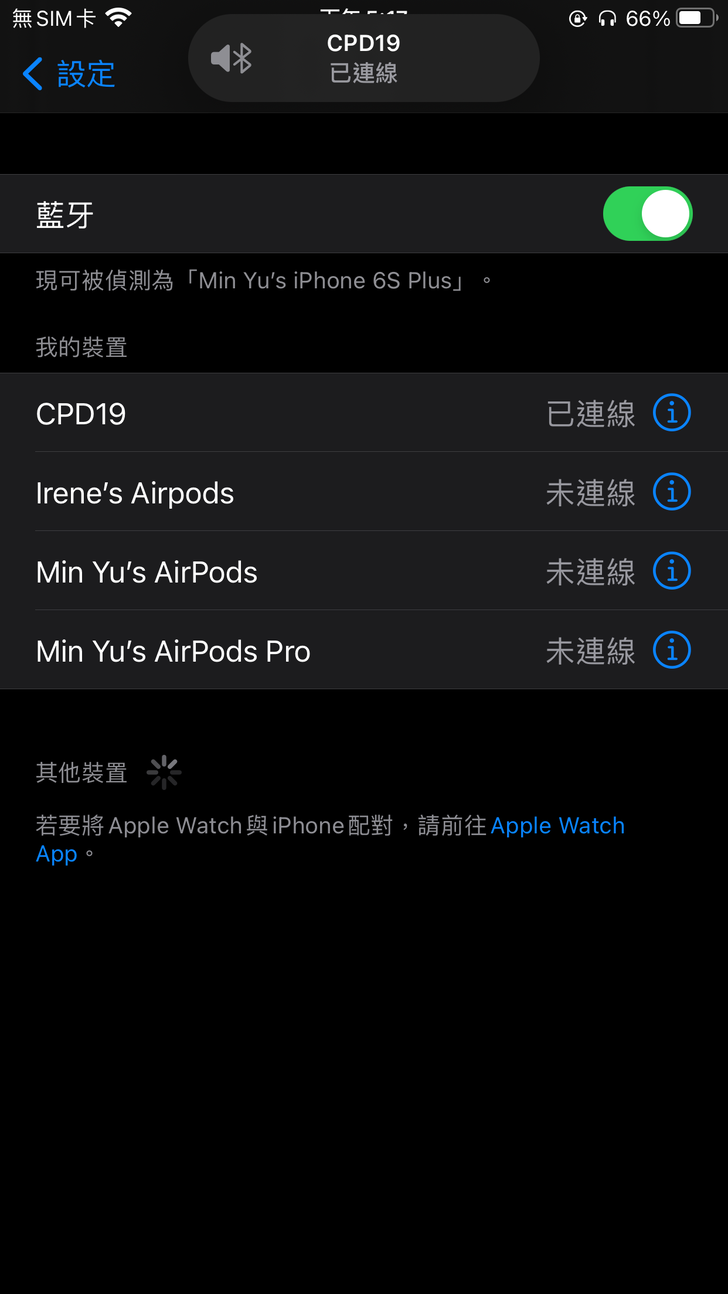
Task: View info for Min Yu's AirPods
Action: coord(672,571)
